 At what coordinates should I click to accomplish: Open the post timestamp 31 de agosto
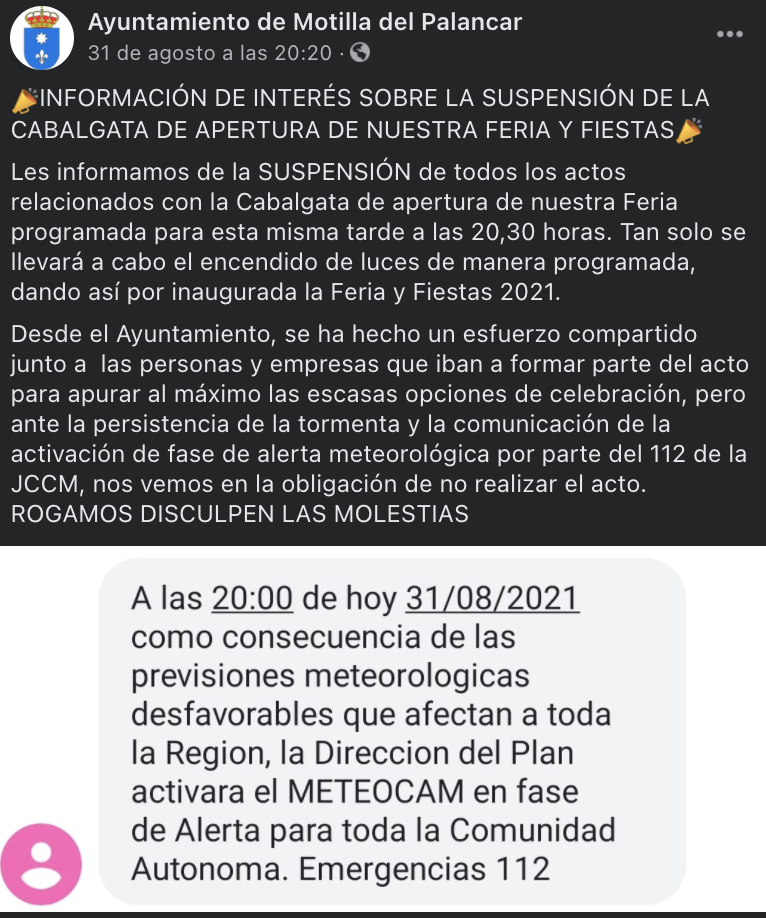[209, 53]
